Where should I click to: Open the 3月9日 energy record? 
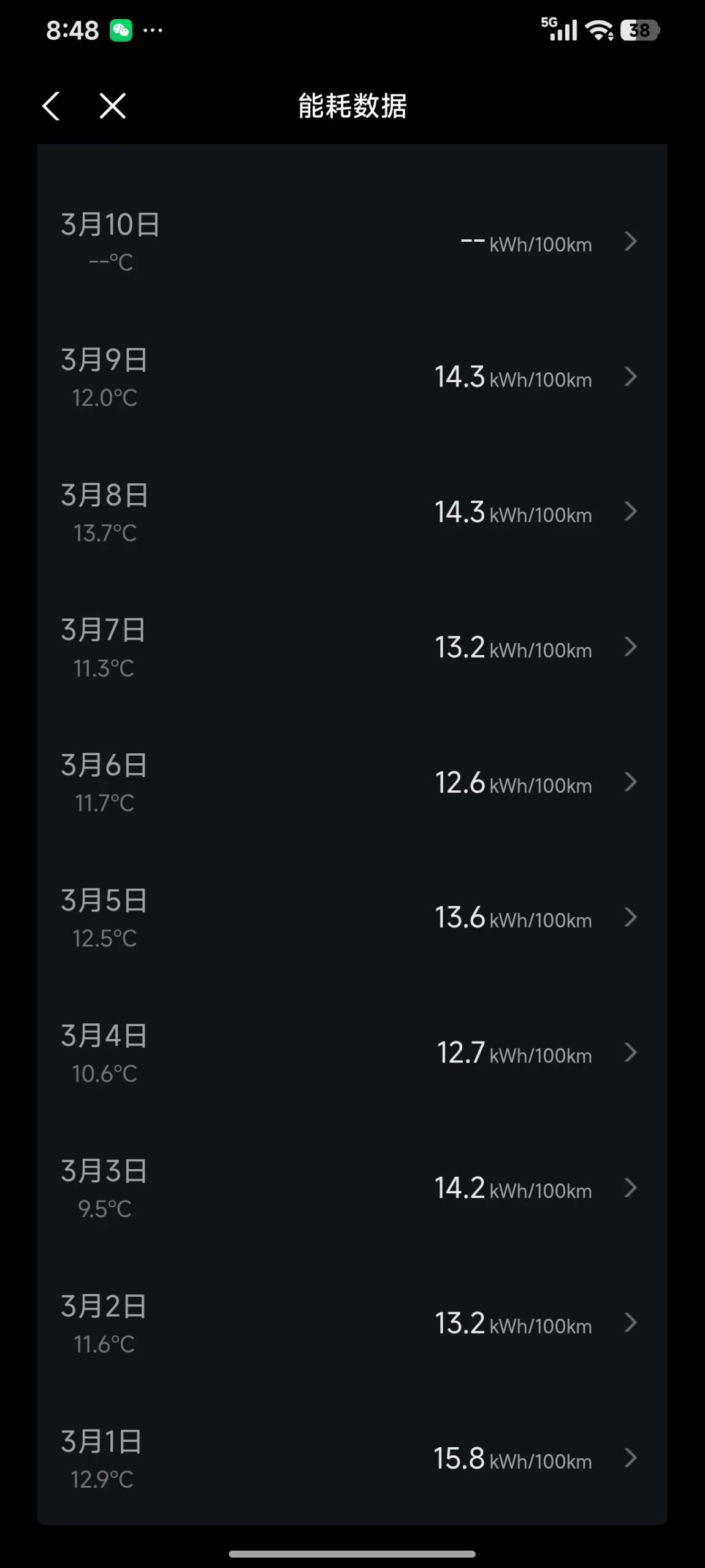352,377
